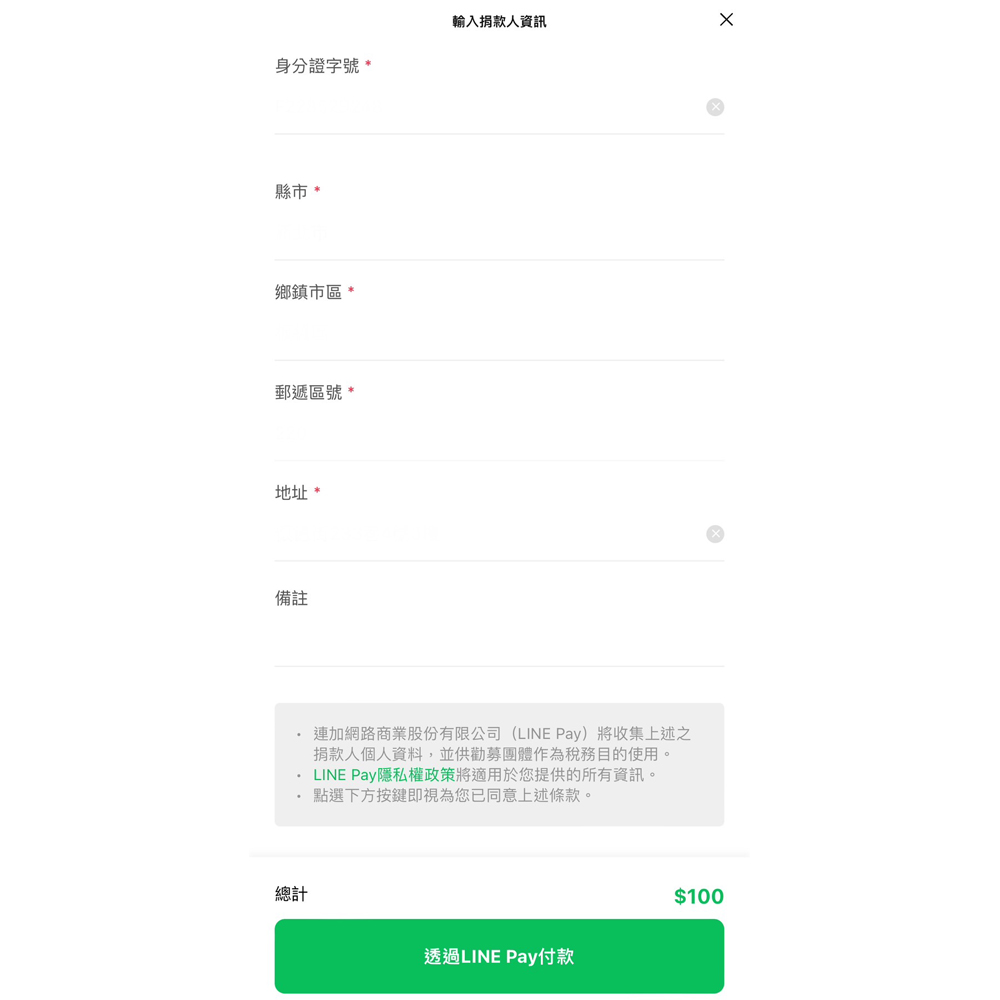This screenshot has height=1000, width=1000.
Task: Open LINE Pay隱私權政策 link
Action: pos(384,775)
